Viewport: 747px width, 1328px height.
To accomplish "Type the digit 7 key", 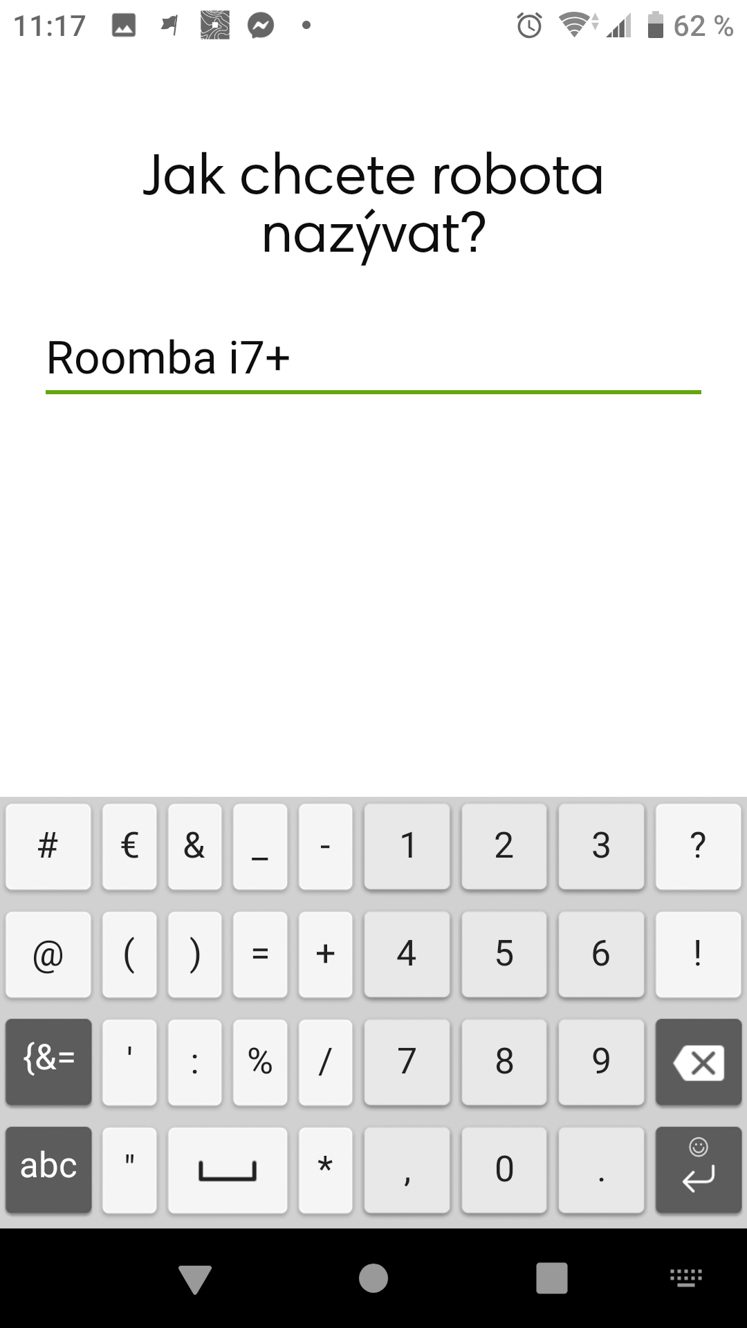I will 406,1062.
